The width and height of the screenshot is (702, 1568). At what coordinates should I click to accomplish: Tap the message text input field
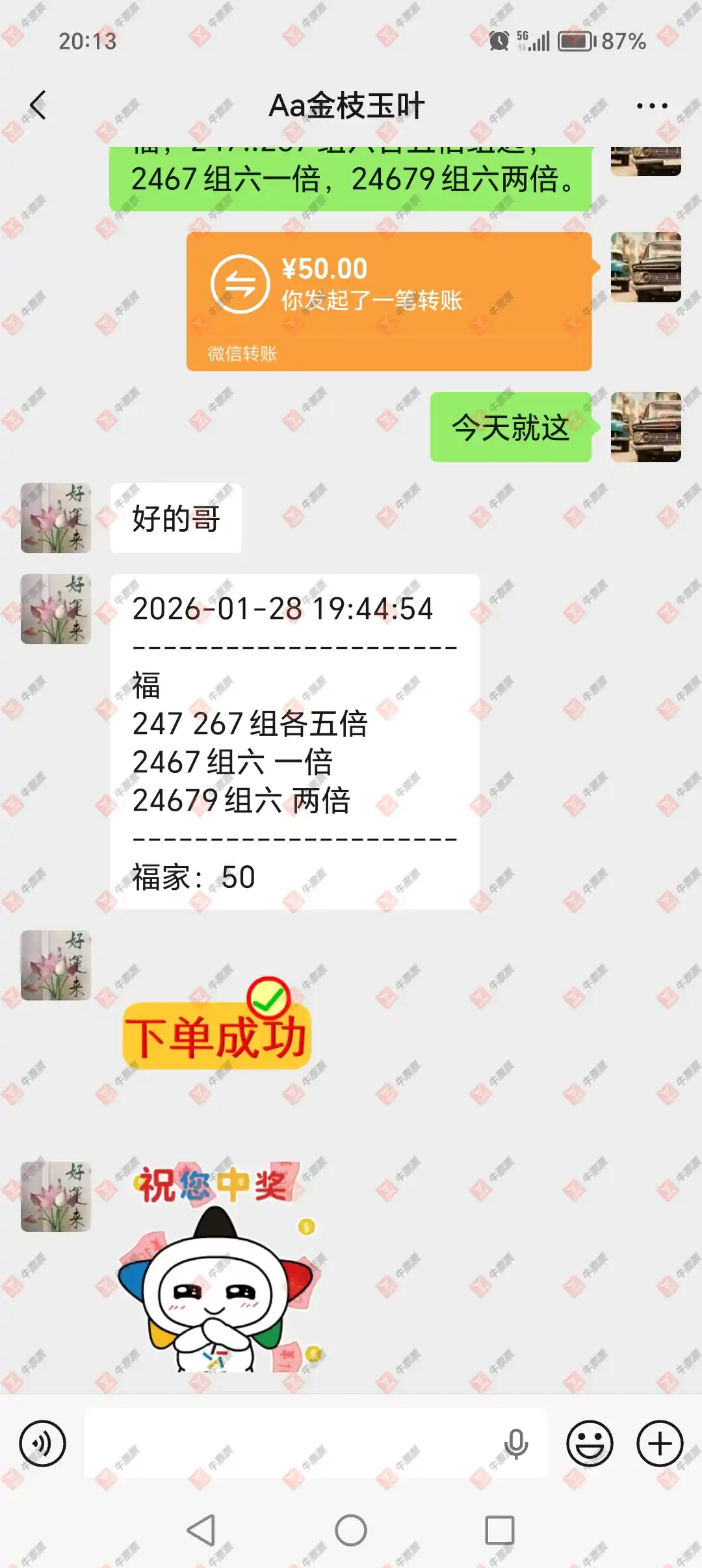tap(292, 1443)
